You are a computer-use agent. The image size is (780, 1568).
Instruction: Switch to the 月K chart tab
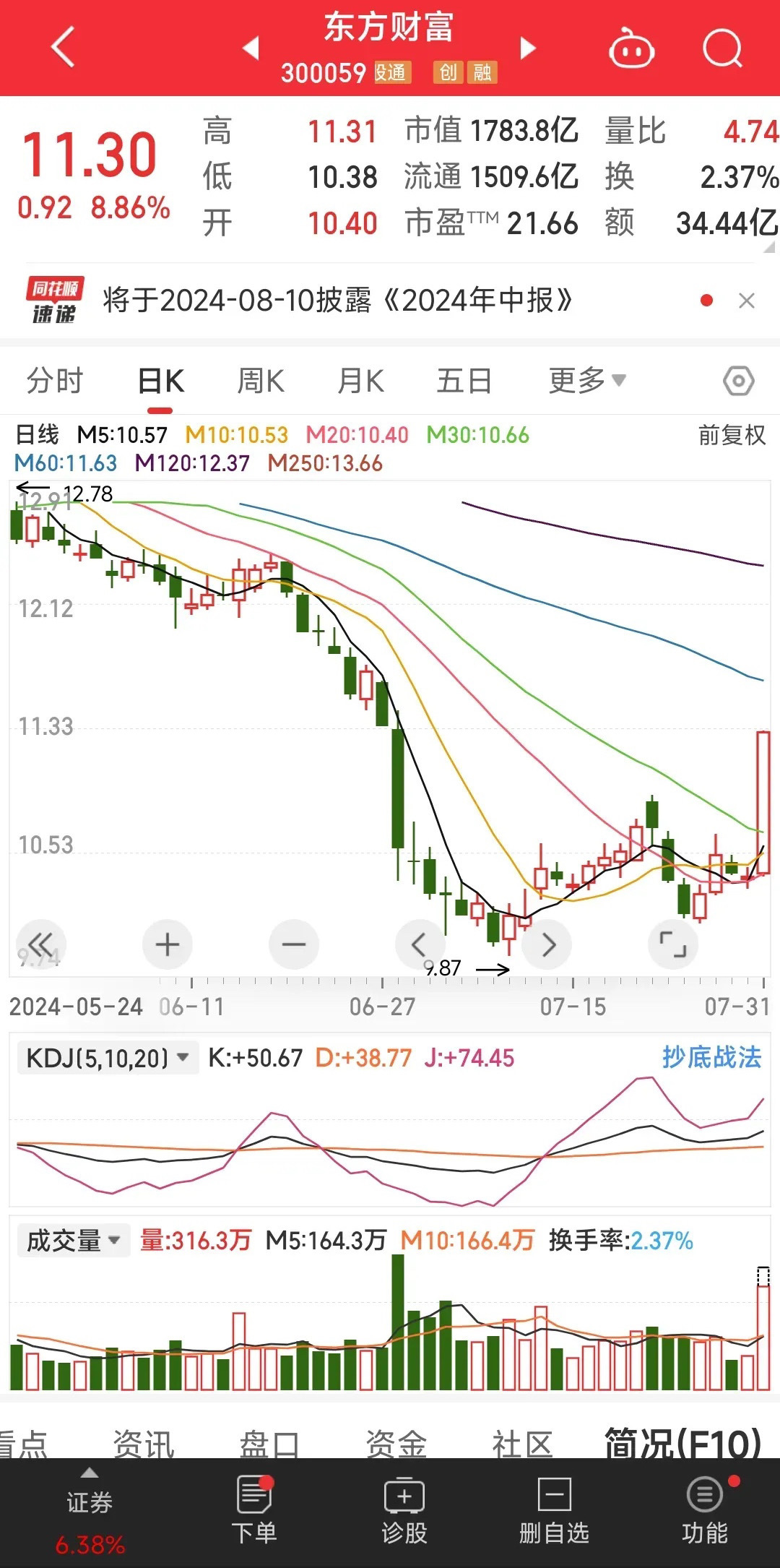tap(361, 380)
